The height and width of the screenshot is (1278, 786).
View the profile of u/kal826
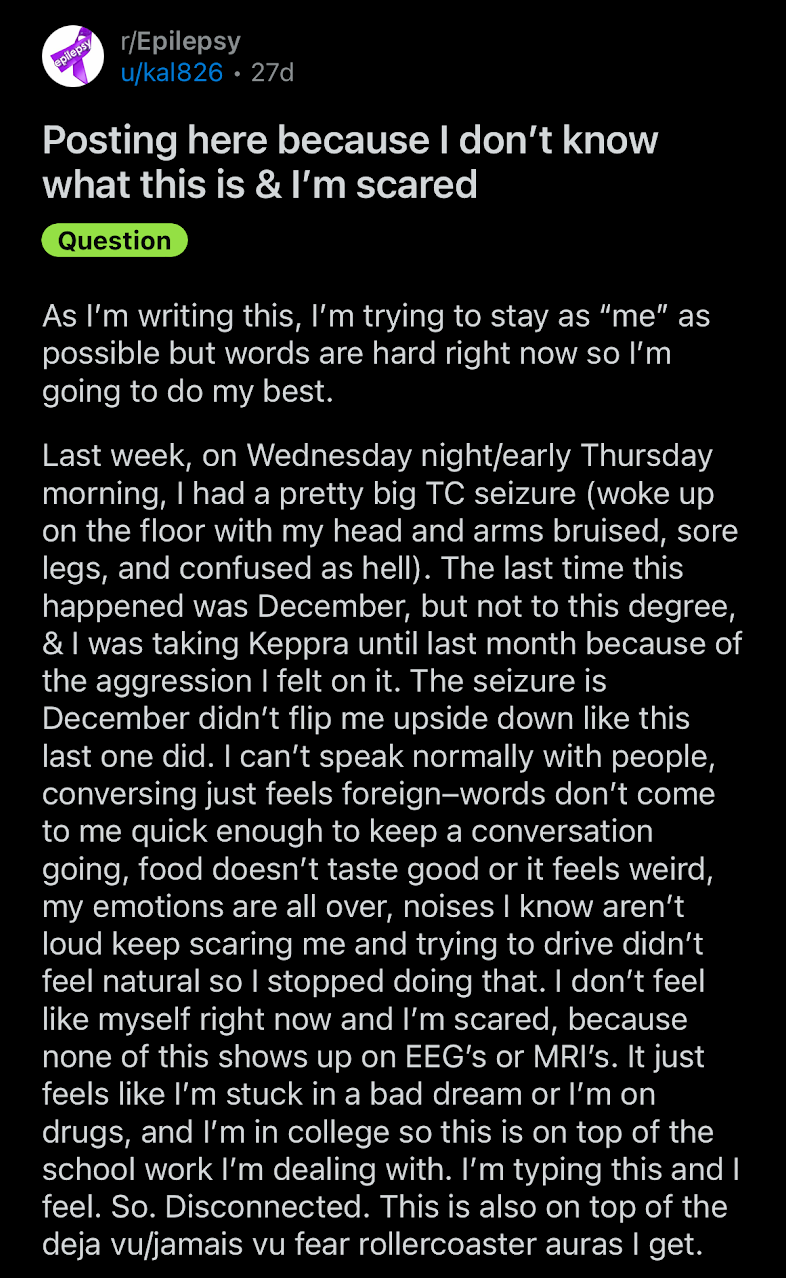click(x=171, y=72)
